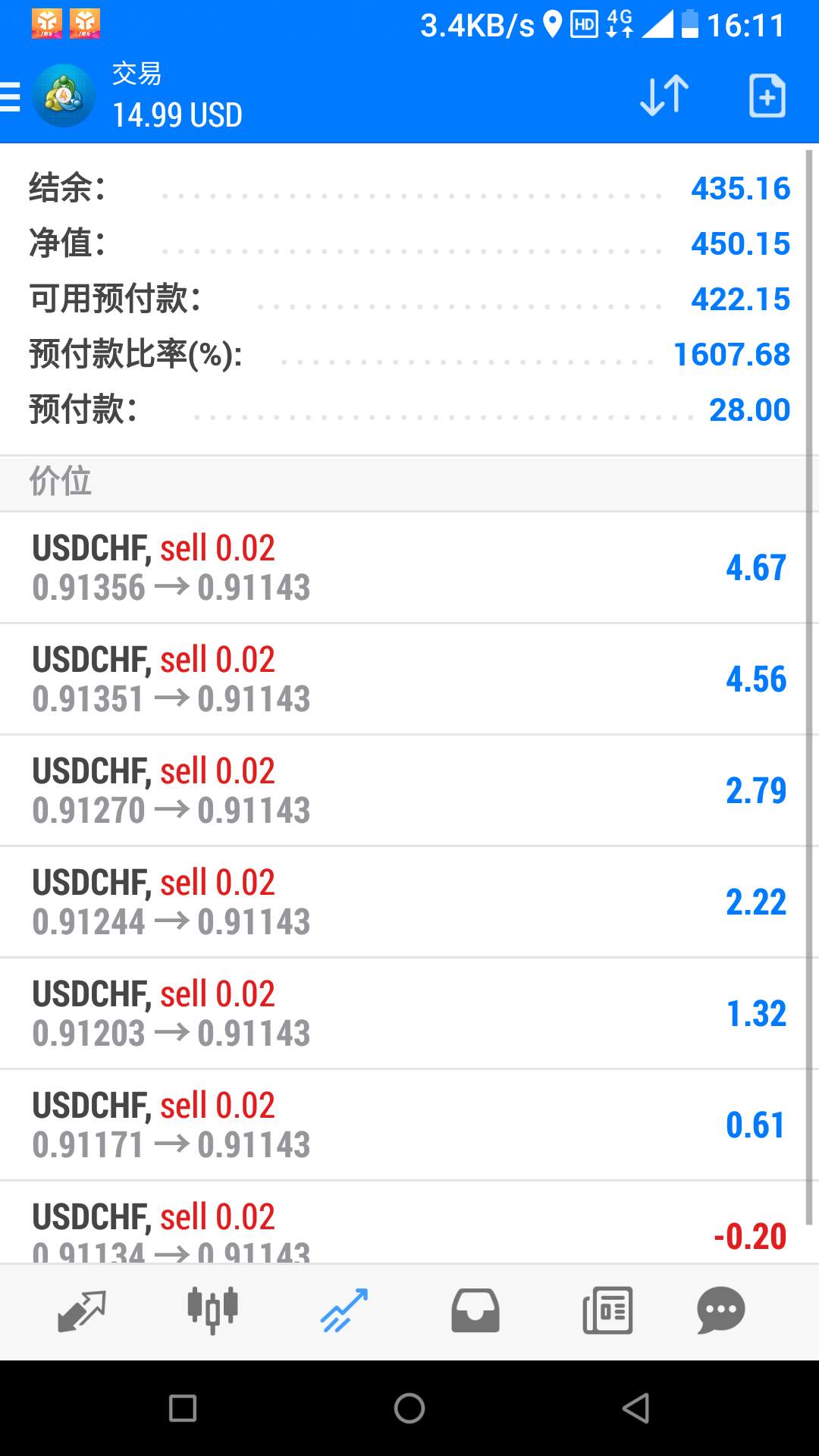Create a new order with the plus icon
Screen dimensions: 819x1456
pyautogui.click(x=767, y=96)
